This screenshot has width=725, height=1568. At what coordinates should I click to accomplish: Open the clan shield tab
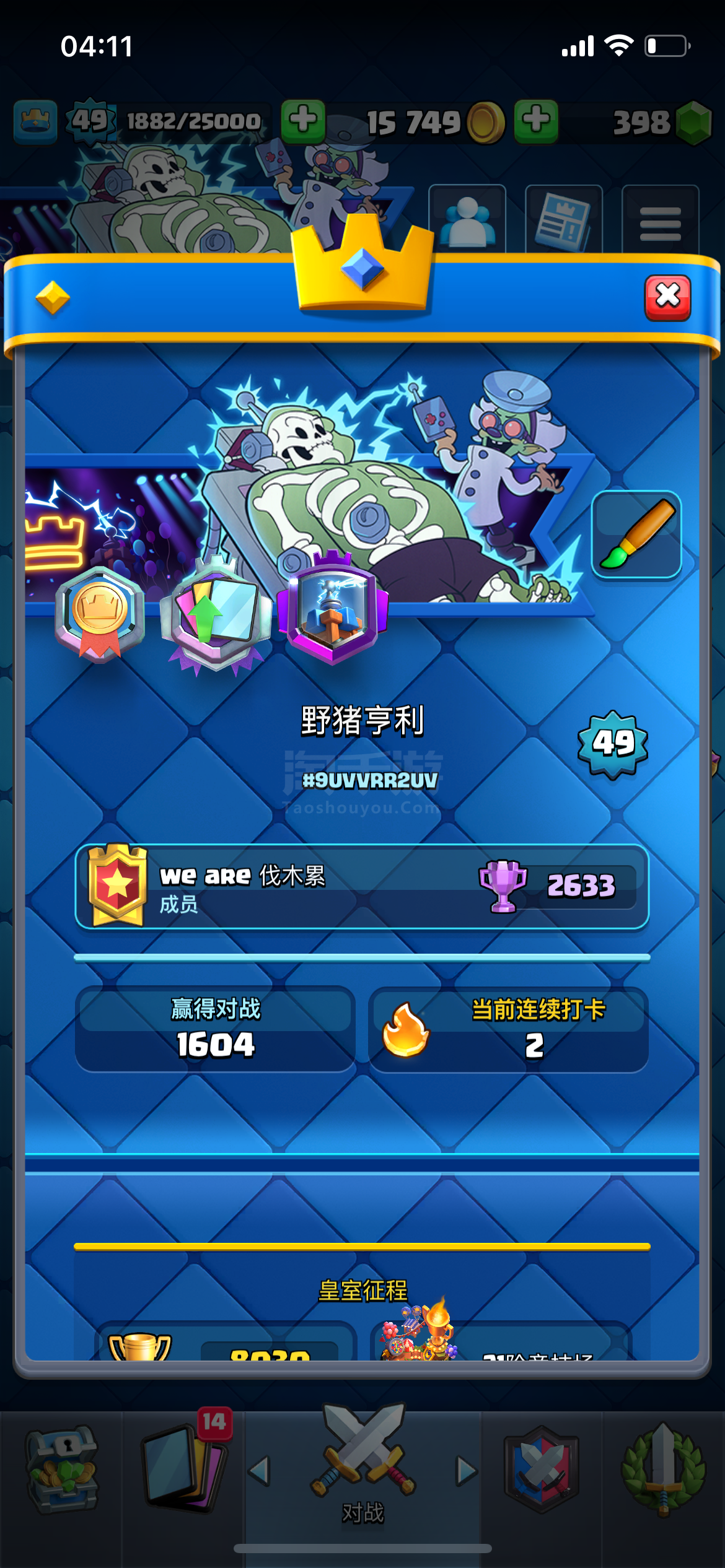(x=542, y=1470)
